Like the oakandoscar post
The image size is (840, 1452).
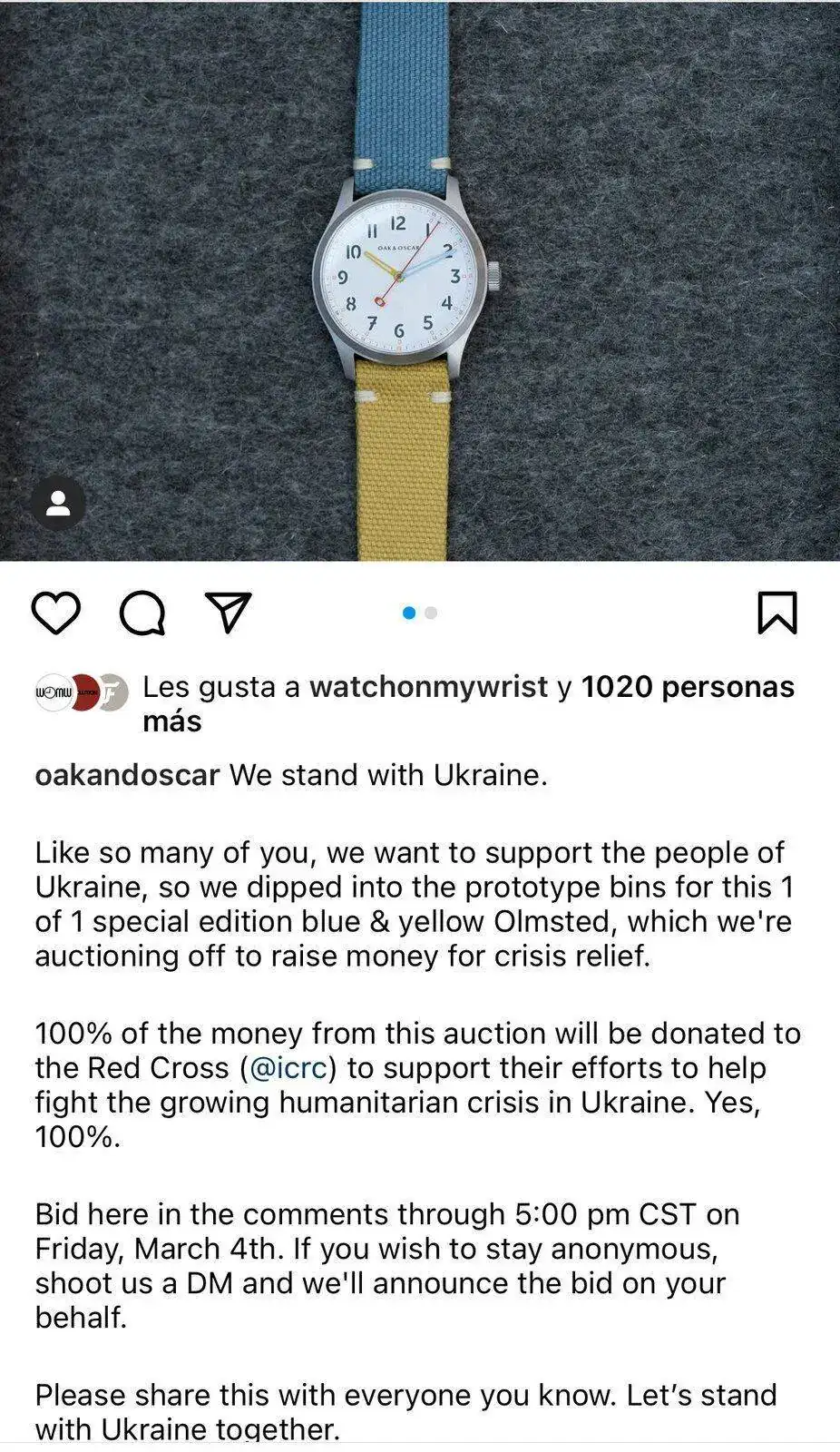(x=56, y=613)
